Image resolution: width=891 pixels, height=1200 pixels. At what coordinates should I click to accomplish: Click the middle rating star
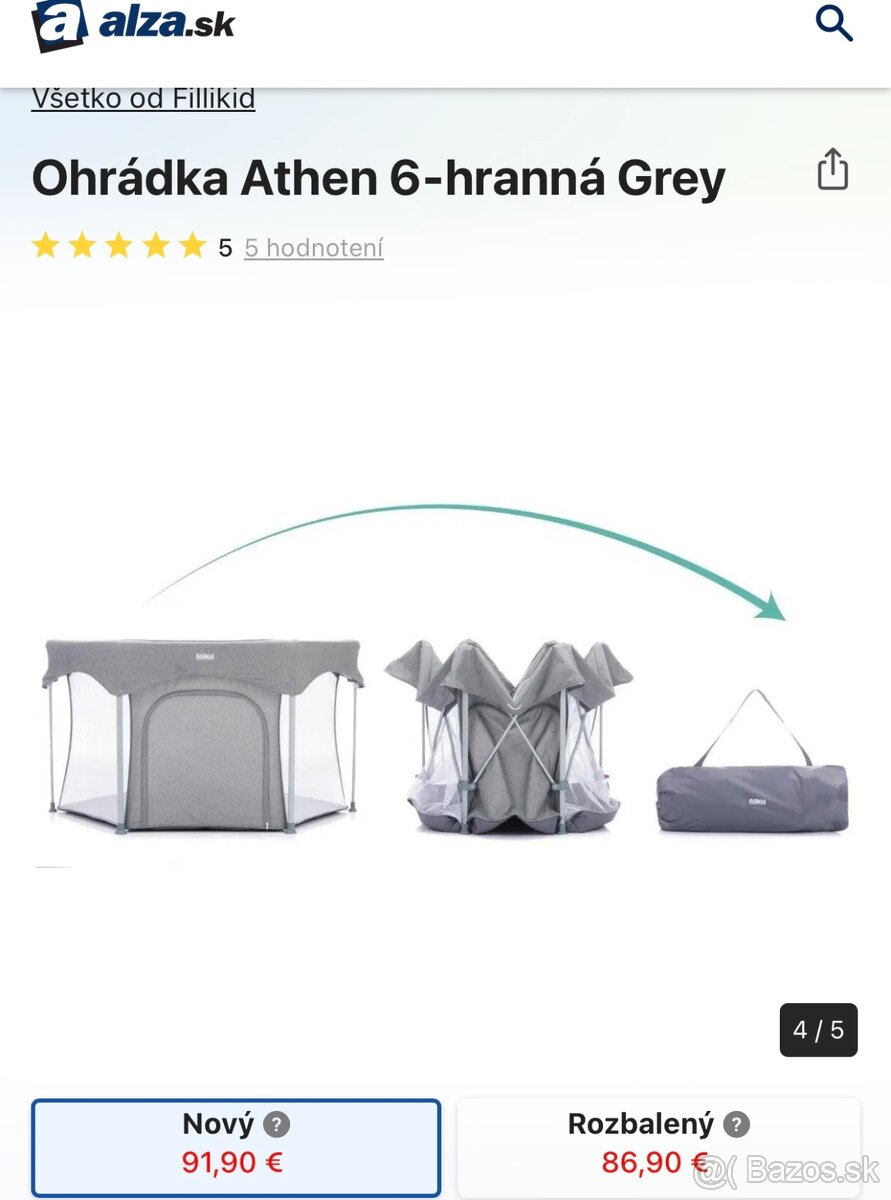[119, 245]
